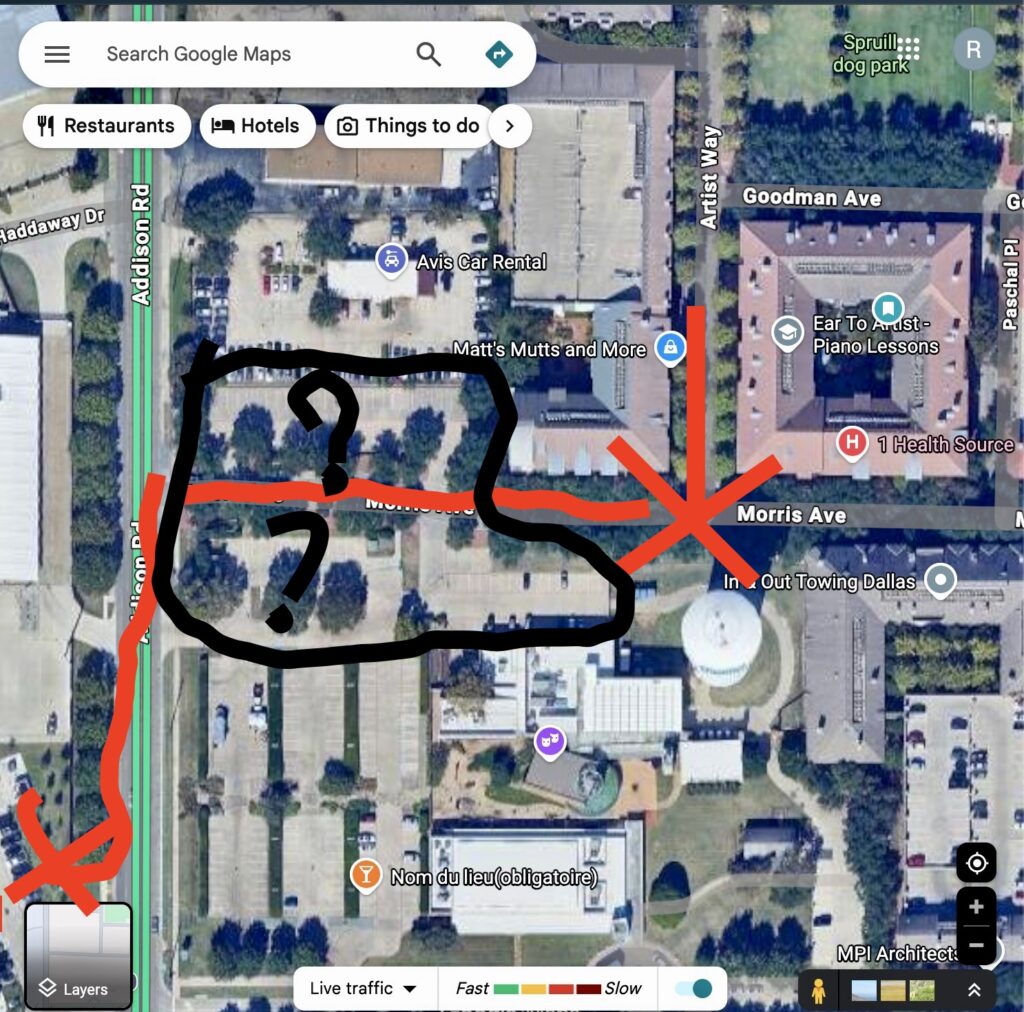Expand the Live traffic dropdown
The image size is (1024, 1012).
coord(363,988)
